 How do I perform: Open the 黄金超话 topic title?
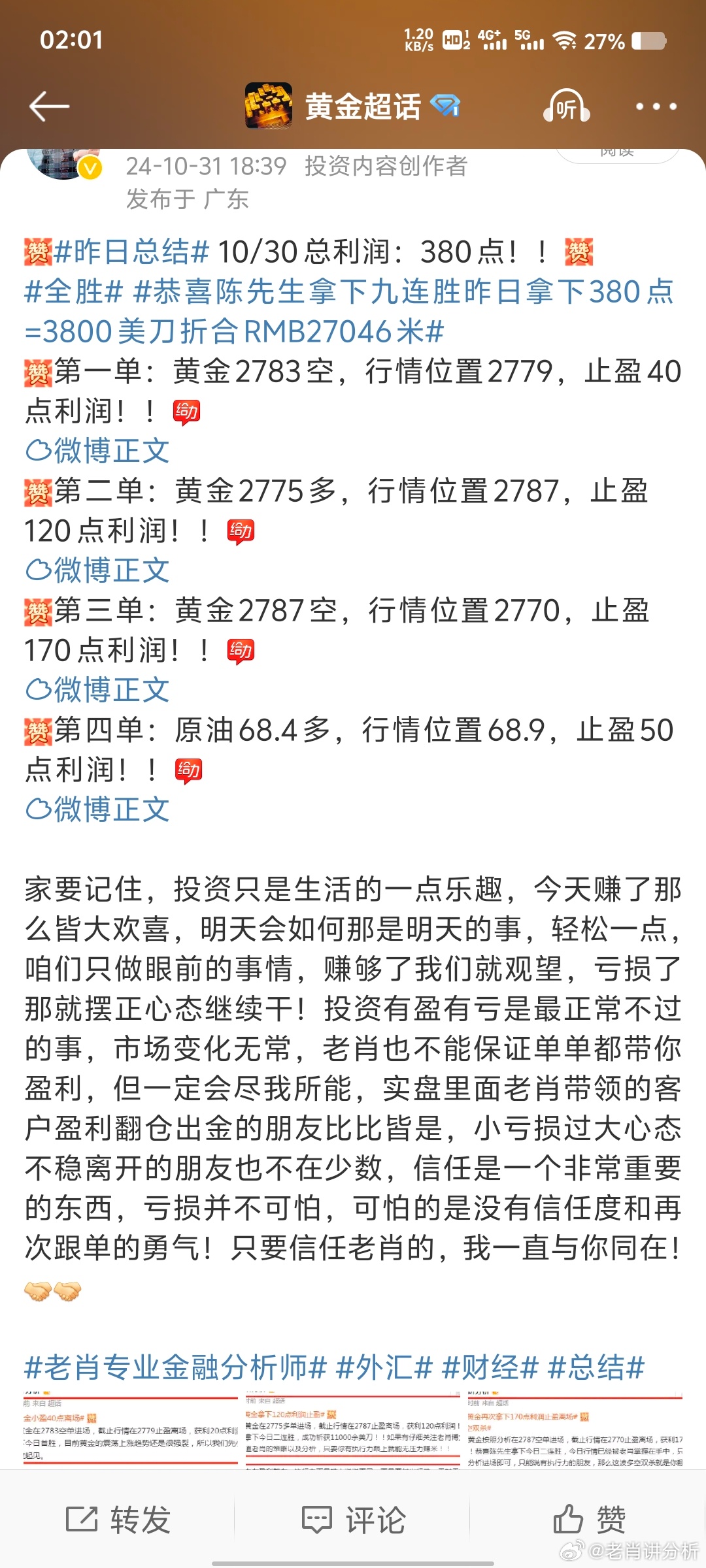[363, 106]
